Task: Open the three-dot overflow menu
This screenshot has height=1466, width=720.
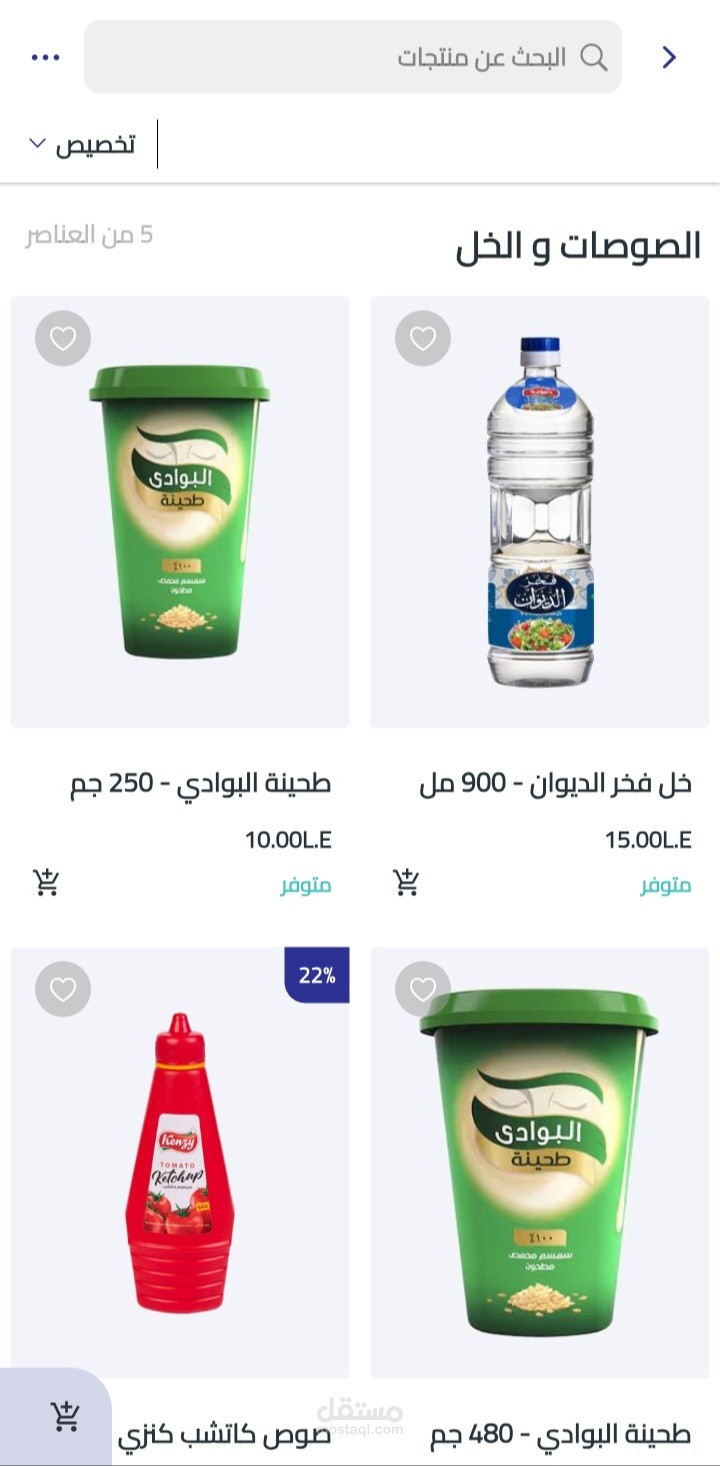Action: point(46,57)
